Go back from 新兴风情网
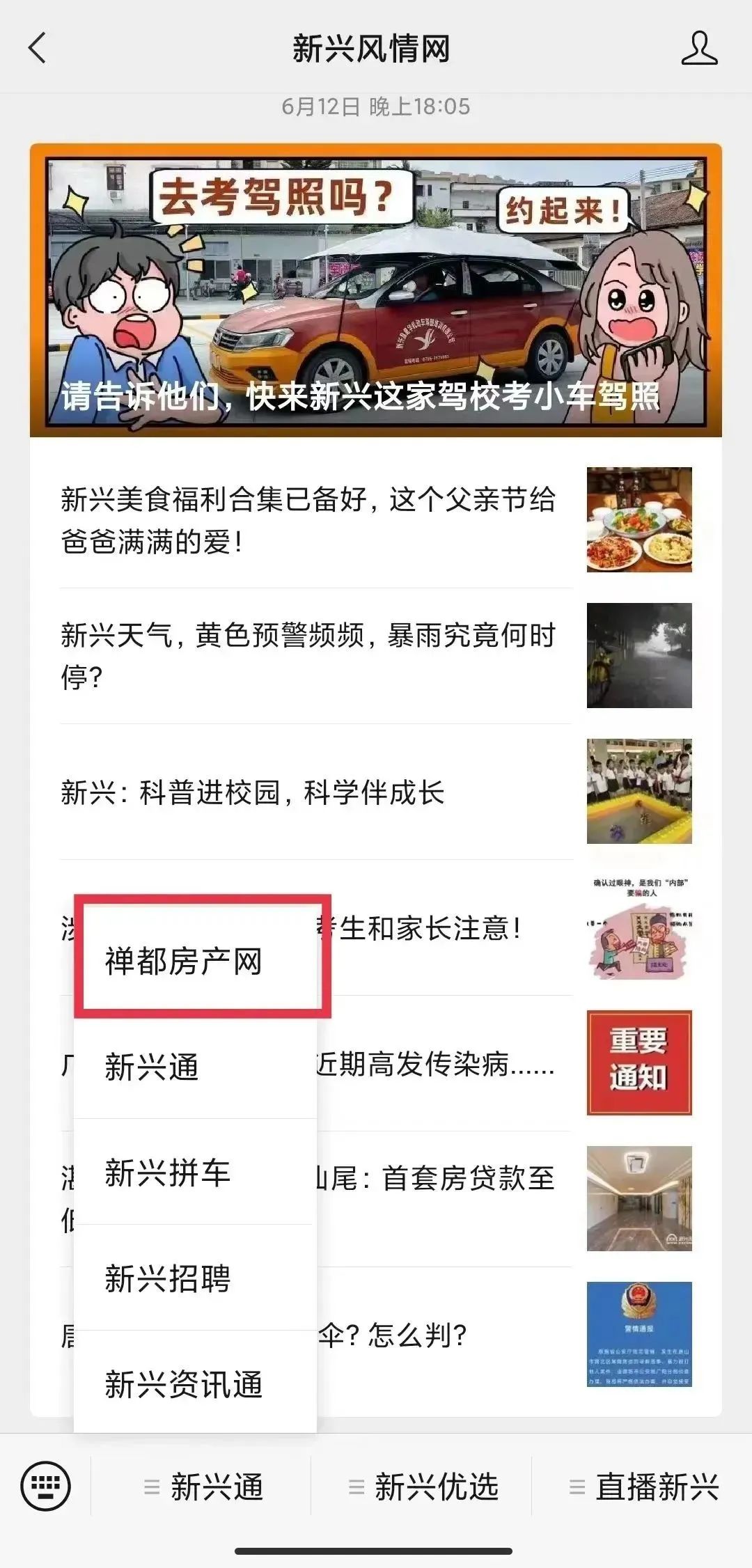Image resolution: width=752 pixels, height=1568 pixels. pos(38,49)
